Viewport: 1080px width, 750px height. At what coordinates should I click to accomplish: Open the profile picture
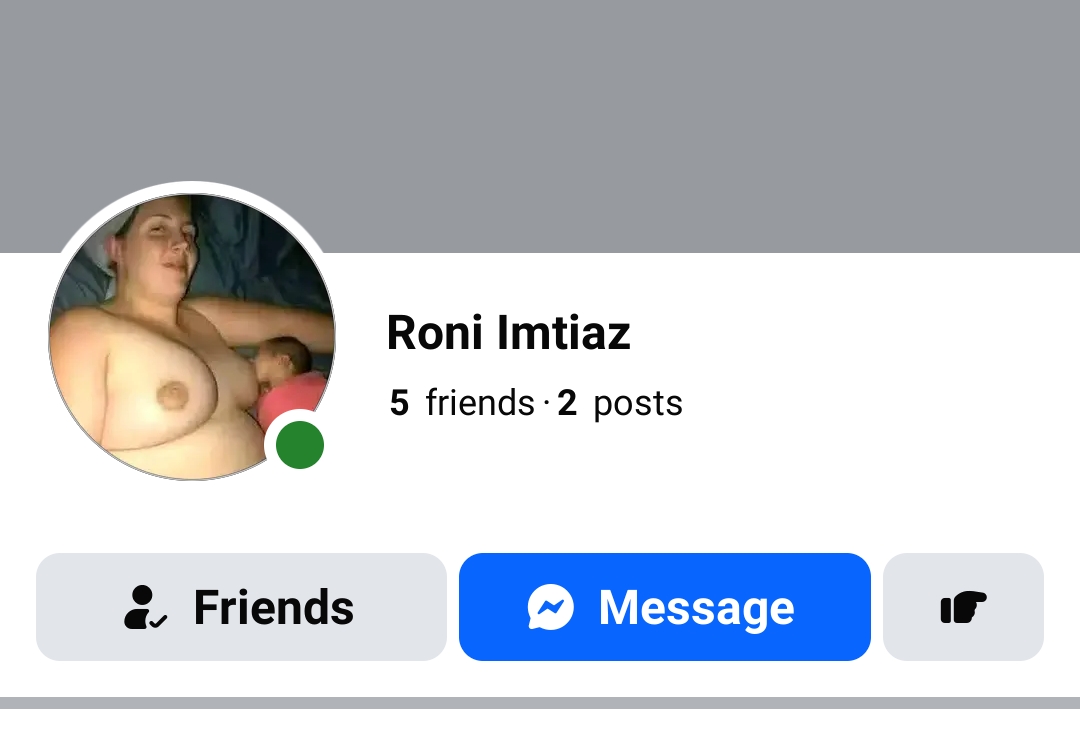click(192, 335)
